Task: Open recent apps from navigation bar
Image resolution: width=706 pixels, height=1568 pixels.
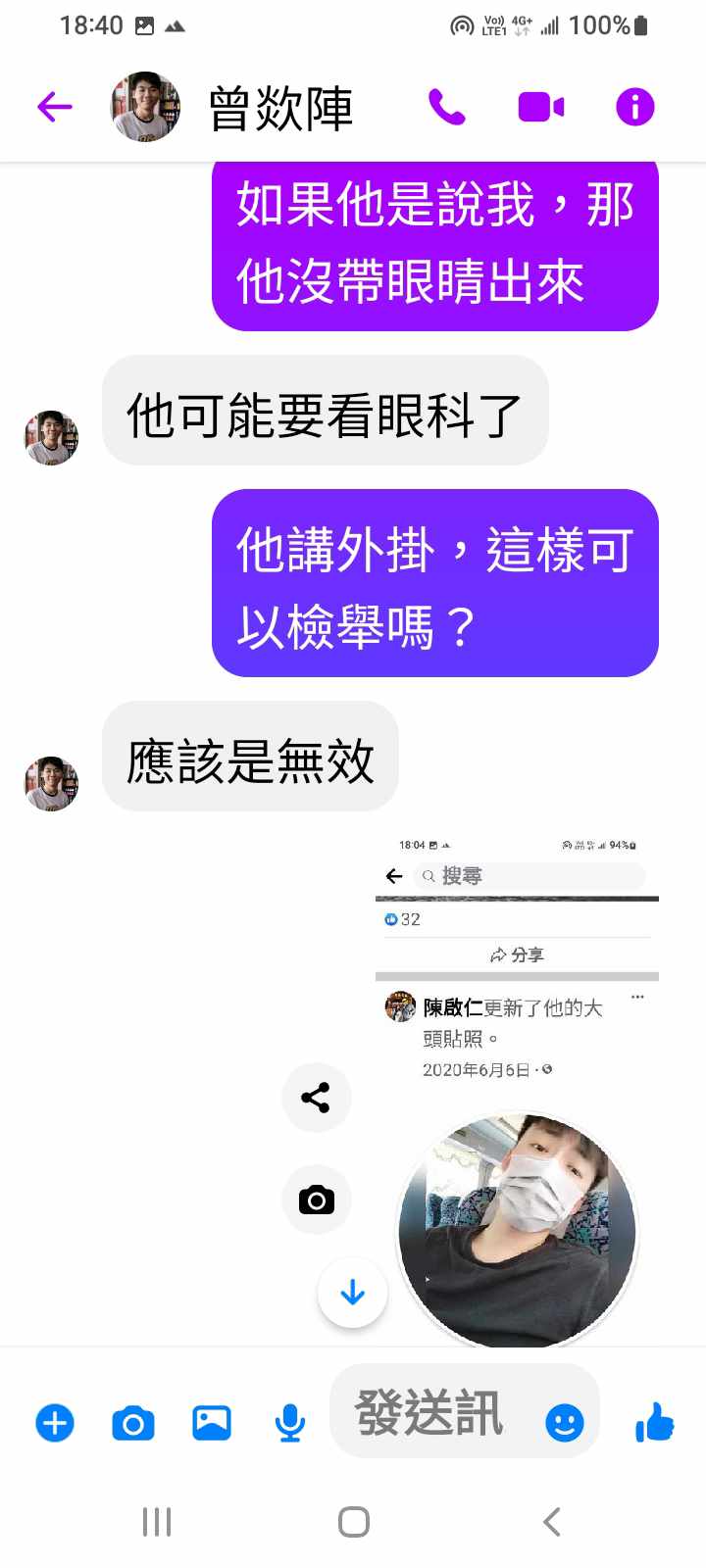Action: [157, 1522]
